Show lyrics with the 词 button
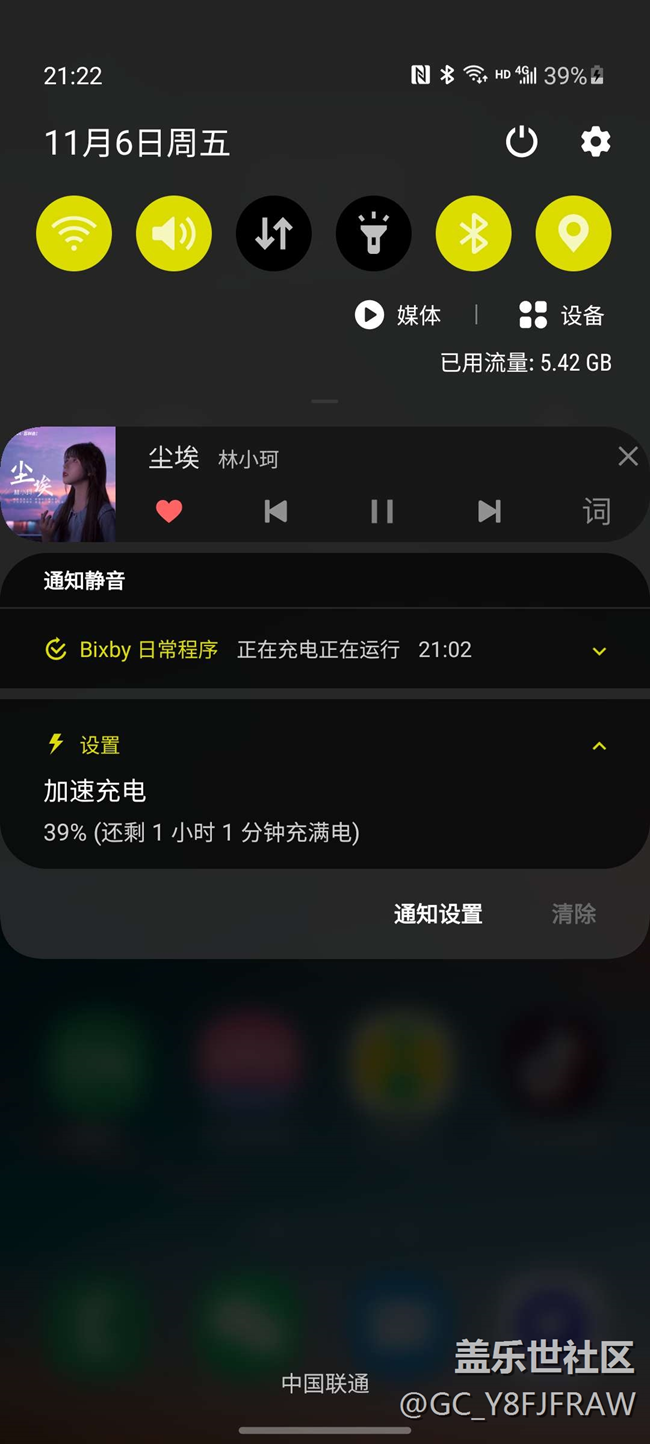Viewport: 650px width, 1444px height. click(596, 512)
